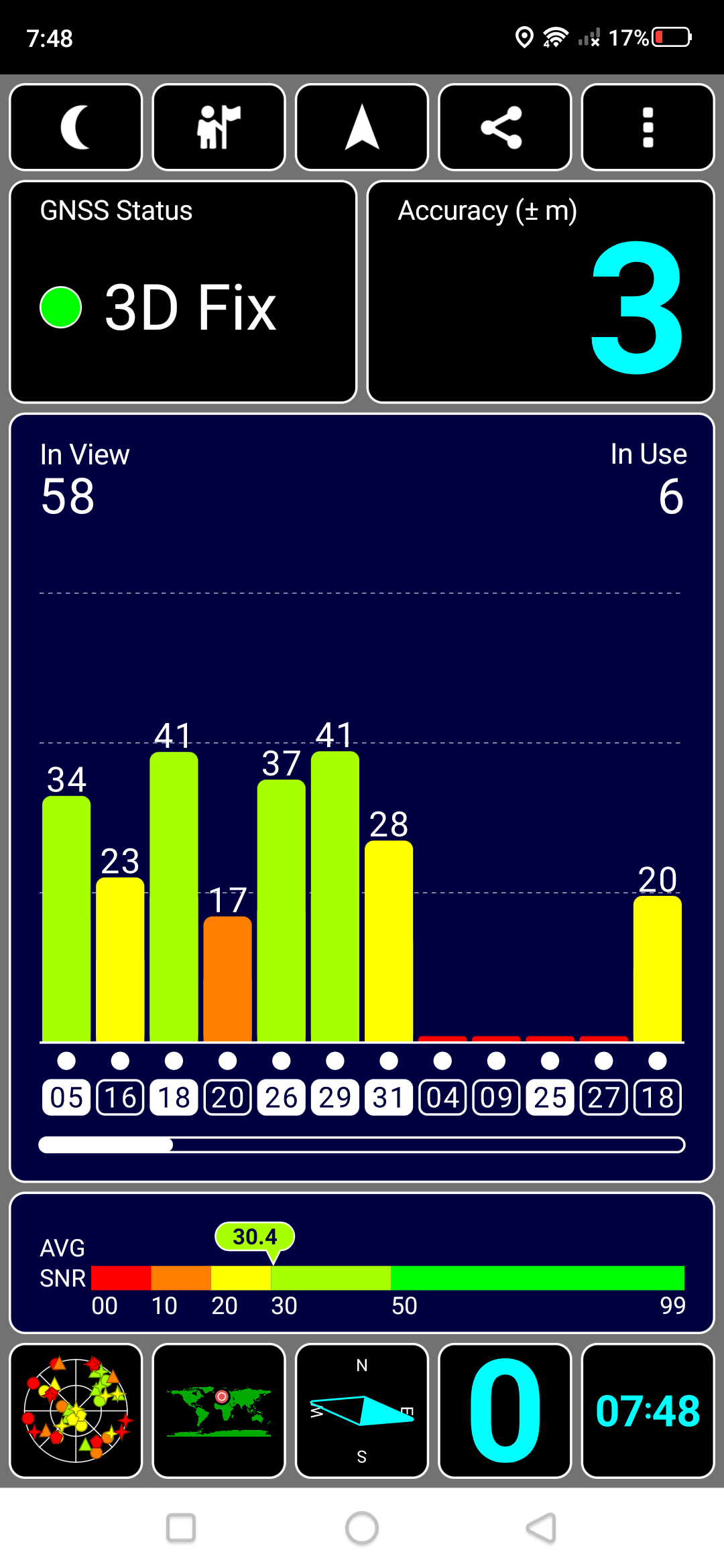Open the three-dot overflow menu
The width and height of the screenshot is (724, 1568).
[648, 127]
